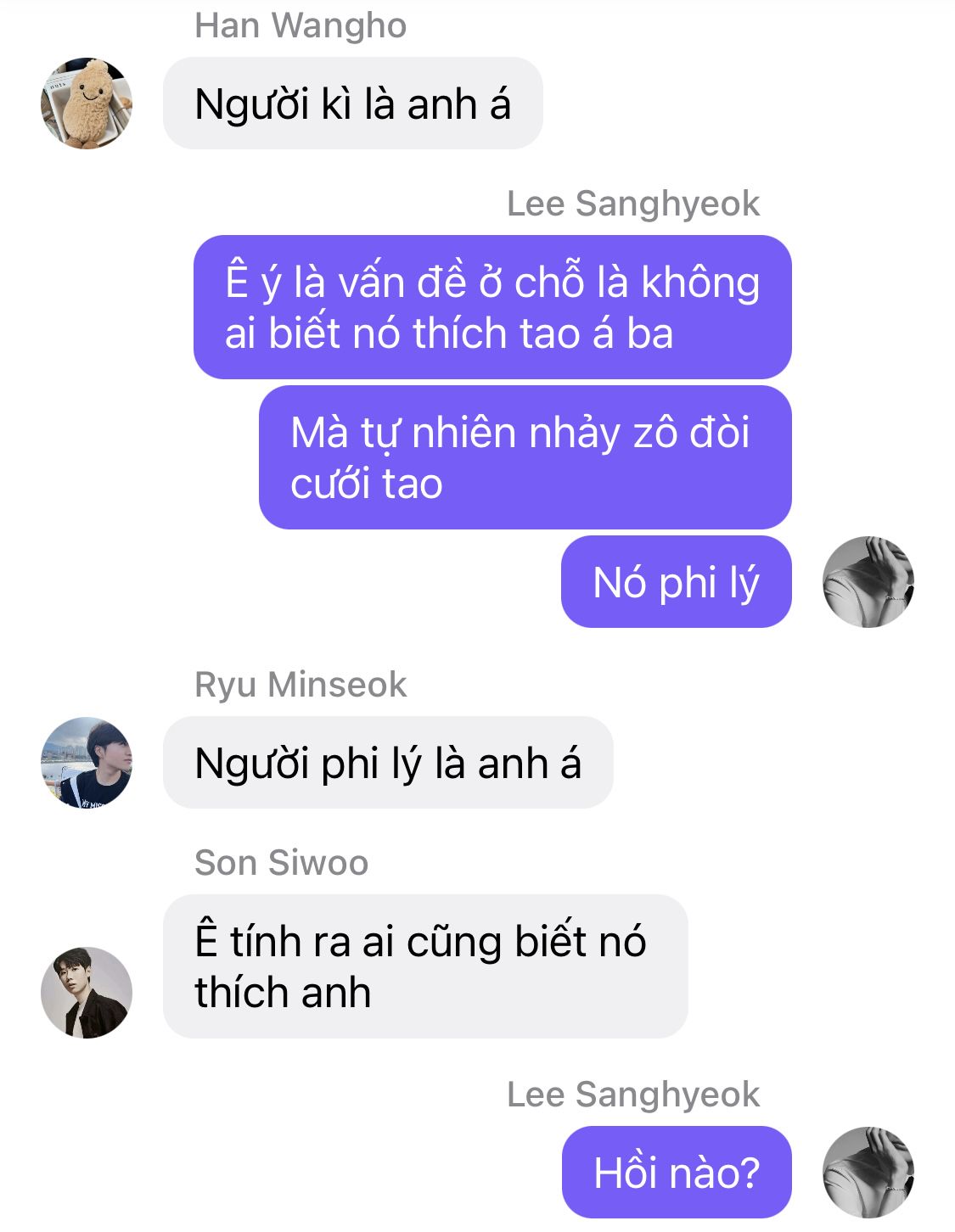Tap Ryu Minseok's avatar
955x1232 pixels.
[x=87, y=762]
